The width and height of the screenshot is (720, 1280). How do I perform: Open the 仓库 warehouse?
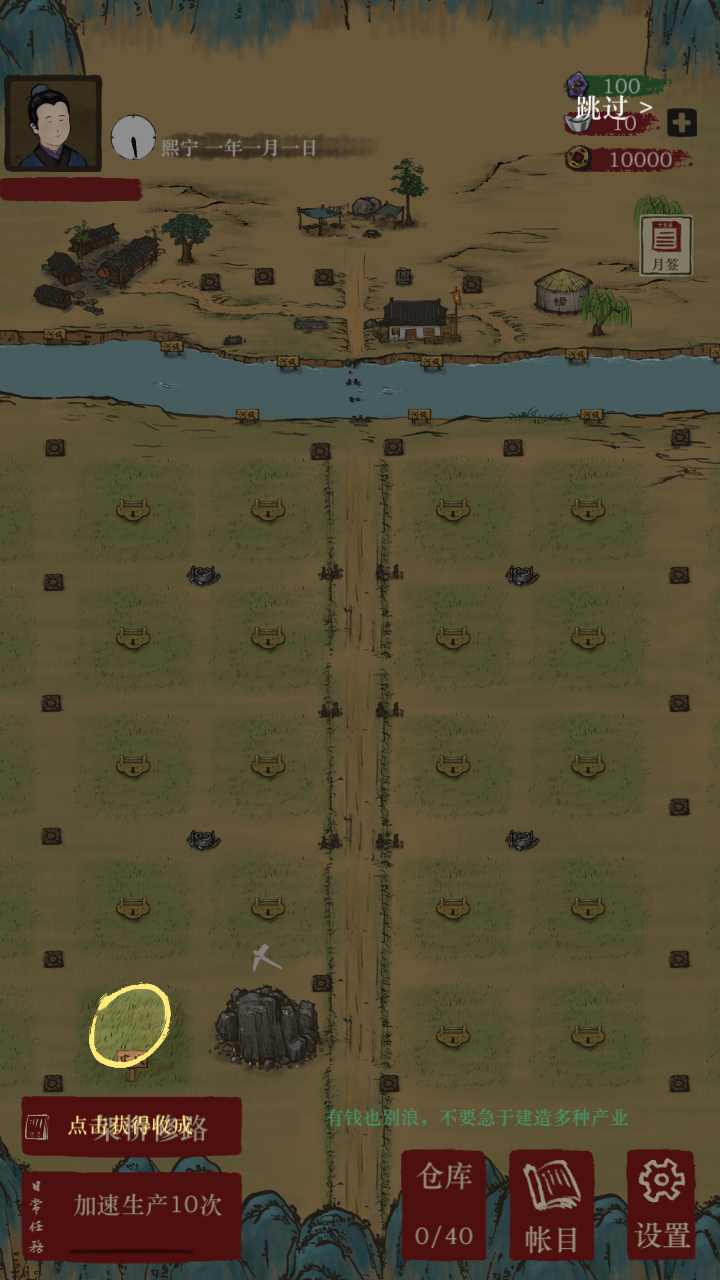[x=444, y=1204]
